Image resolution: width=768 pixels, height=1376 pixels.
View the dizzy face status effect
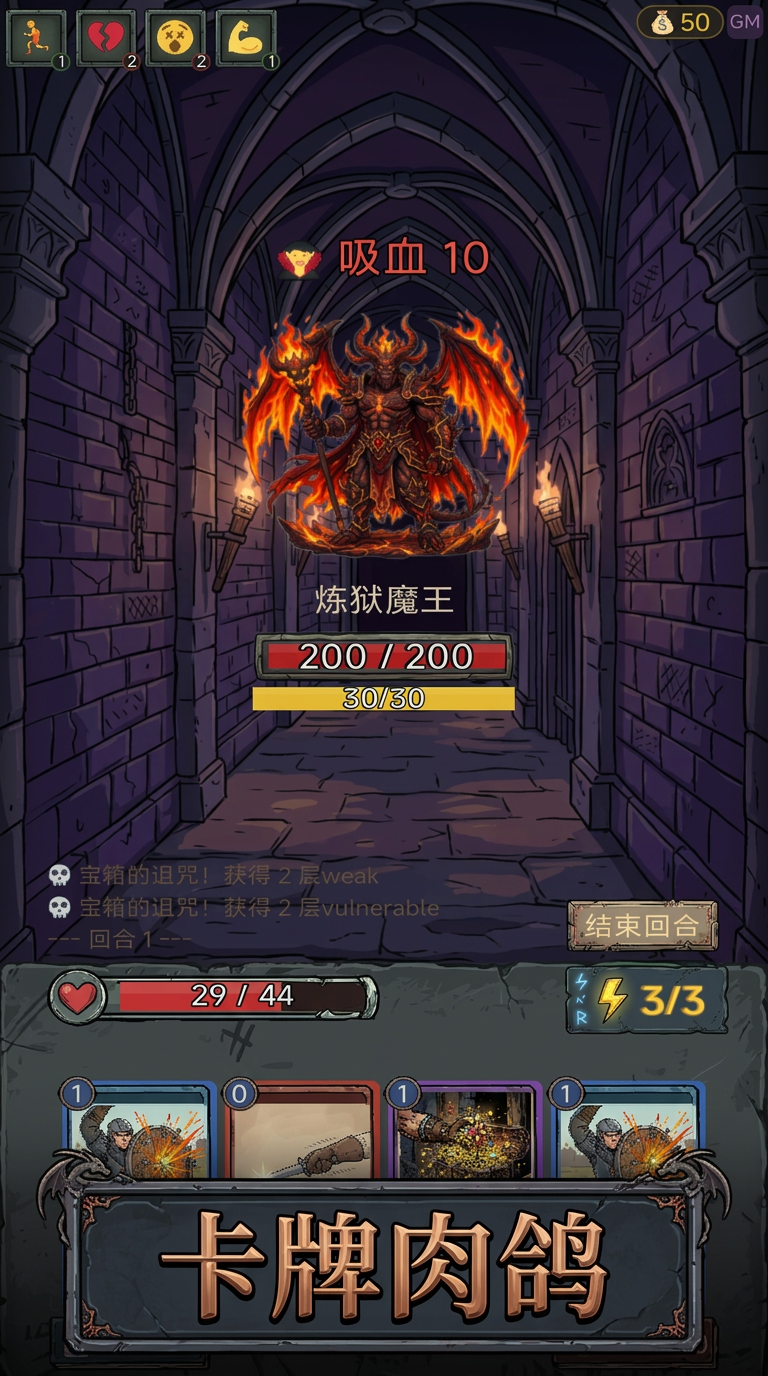(x=176, y=38)
